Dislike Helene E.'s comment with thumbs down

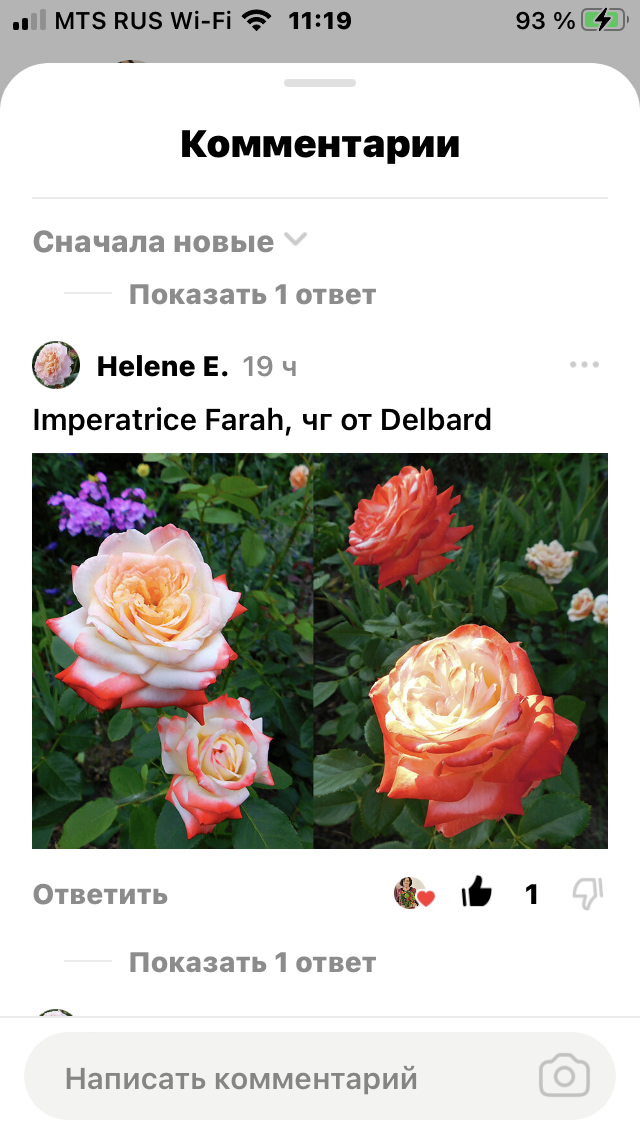coord(588,893)
